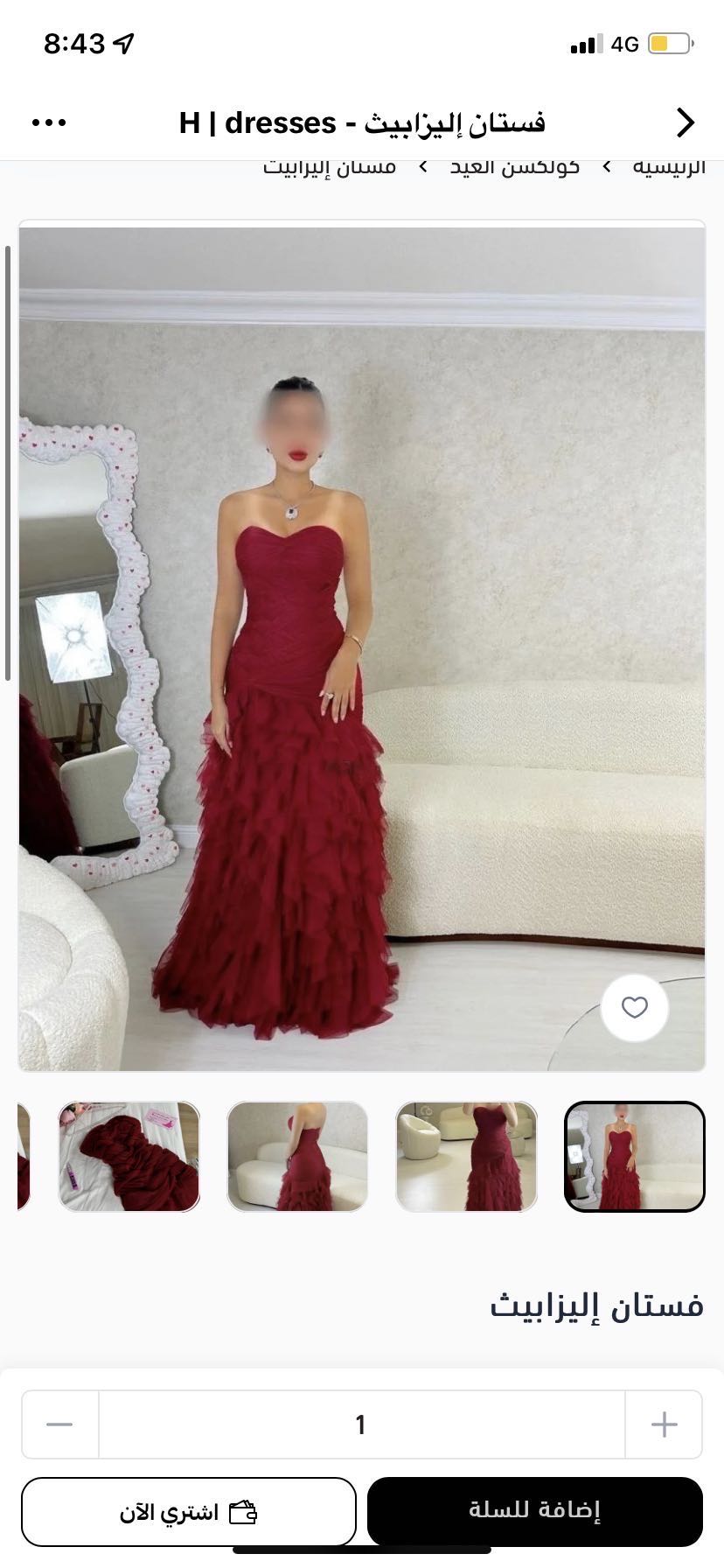Open the الرئيسية breadcrumb link
The height and width of the screenshot is (1568, 724).
(x=669, y=167)
